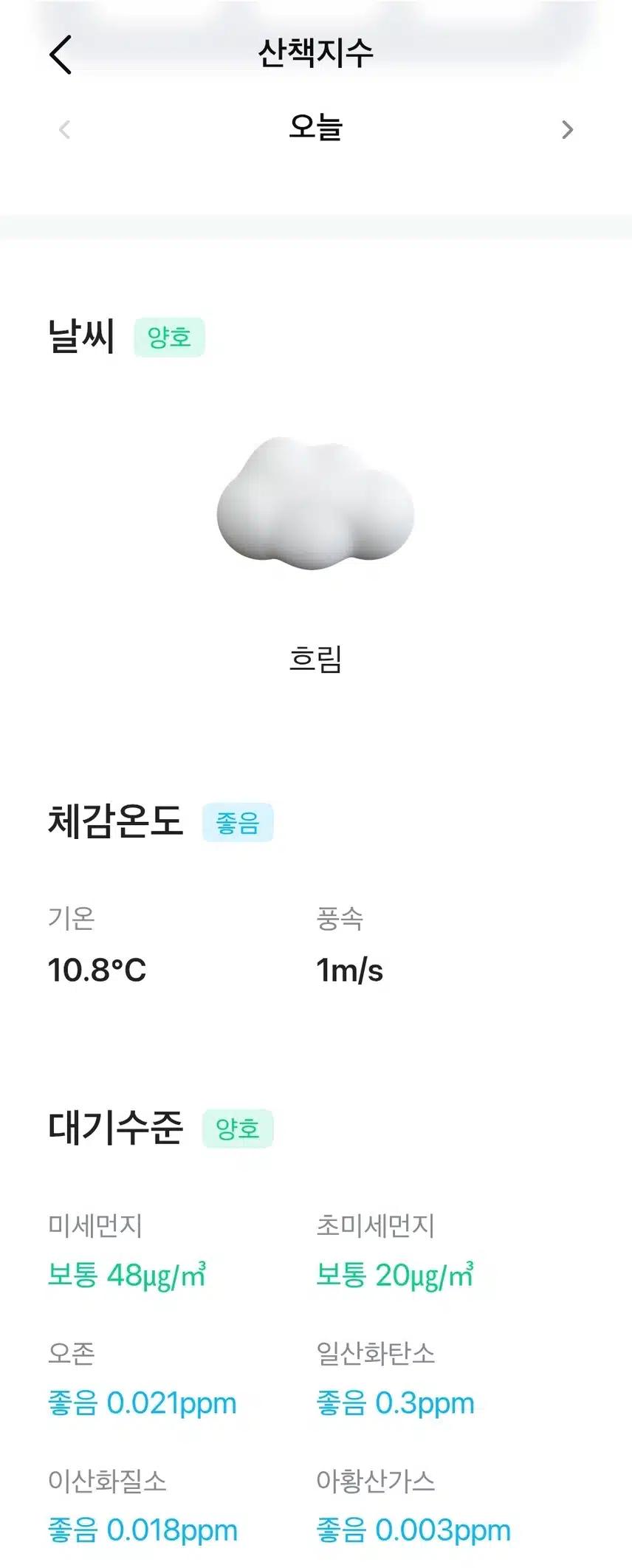Screen dimensions: 632x1568
Task: Show the previous day before 오늘
Action: point(65,130)
